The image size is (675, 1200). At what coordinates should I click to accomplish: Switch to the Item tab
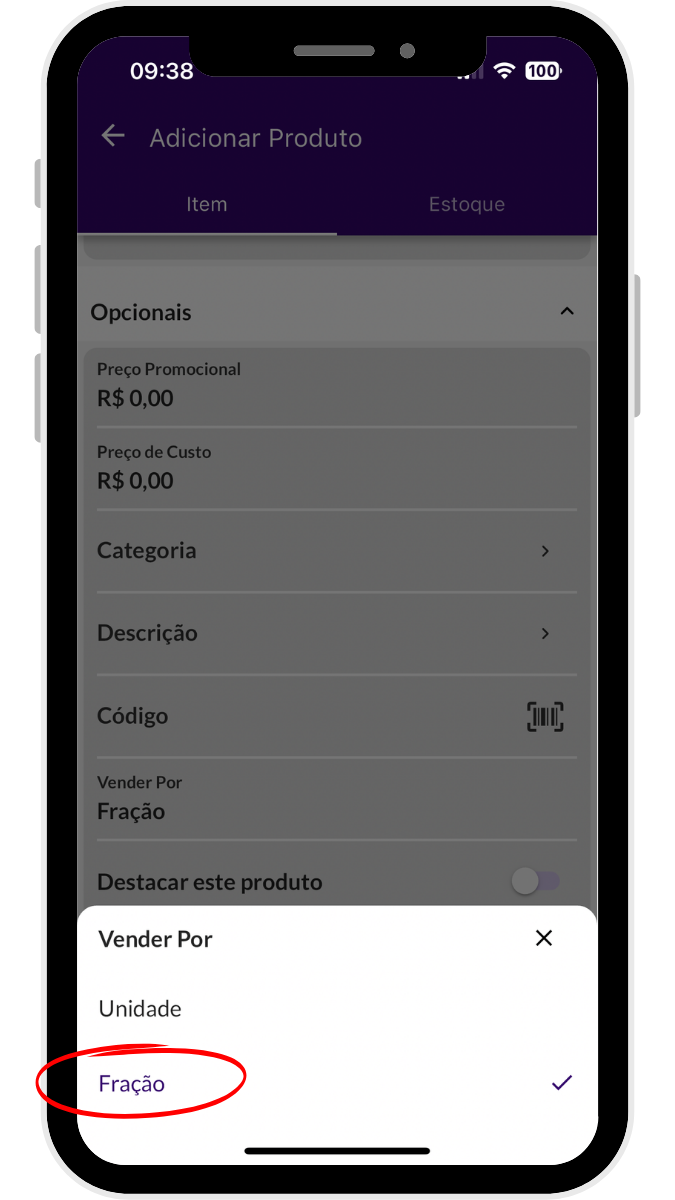tap(207, 204)
